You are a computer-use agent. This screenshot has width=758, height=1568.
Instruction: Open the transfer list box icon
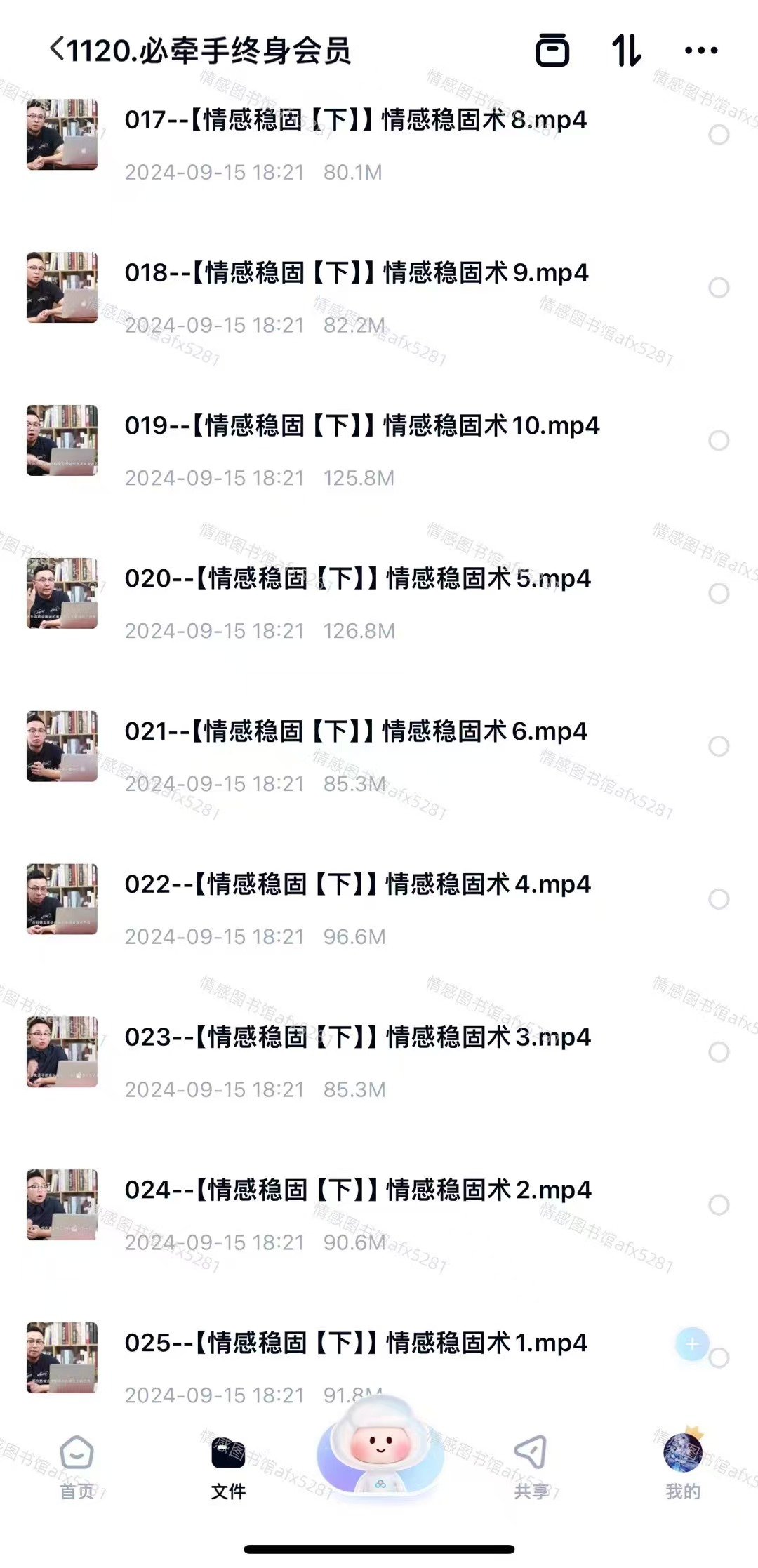[x=552, y=50]
